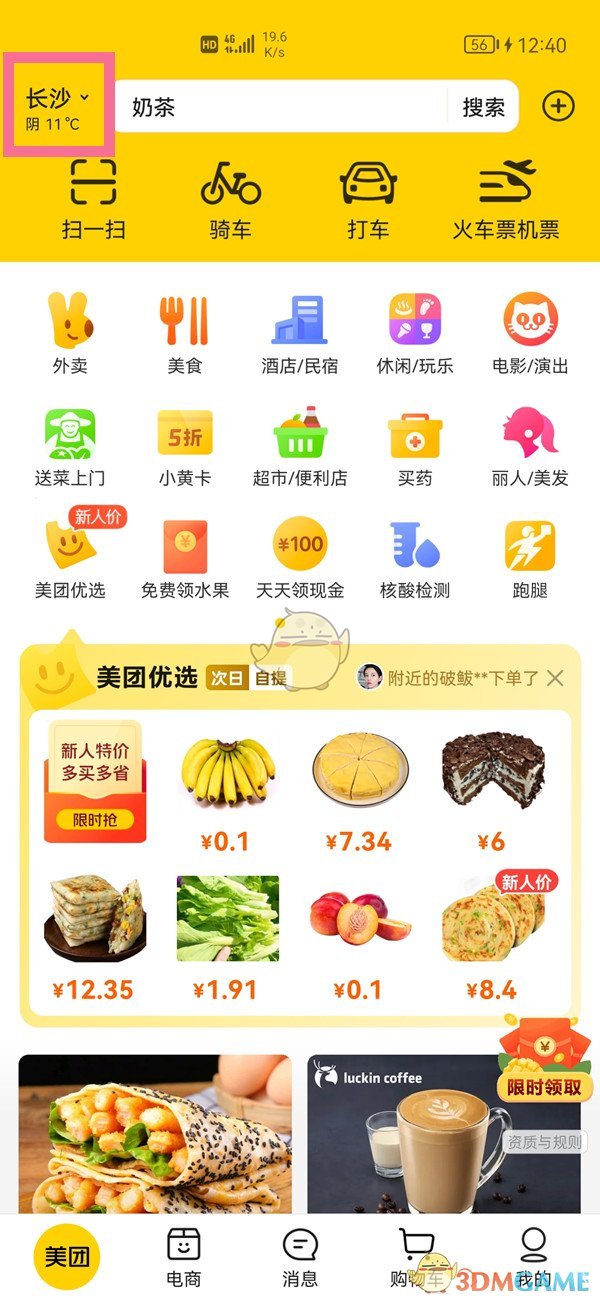This screenshot has width=600, height=1300.
Task: Switch to the 电商 tab
Action: (184, 1256)
